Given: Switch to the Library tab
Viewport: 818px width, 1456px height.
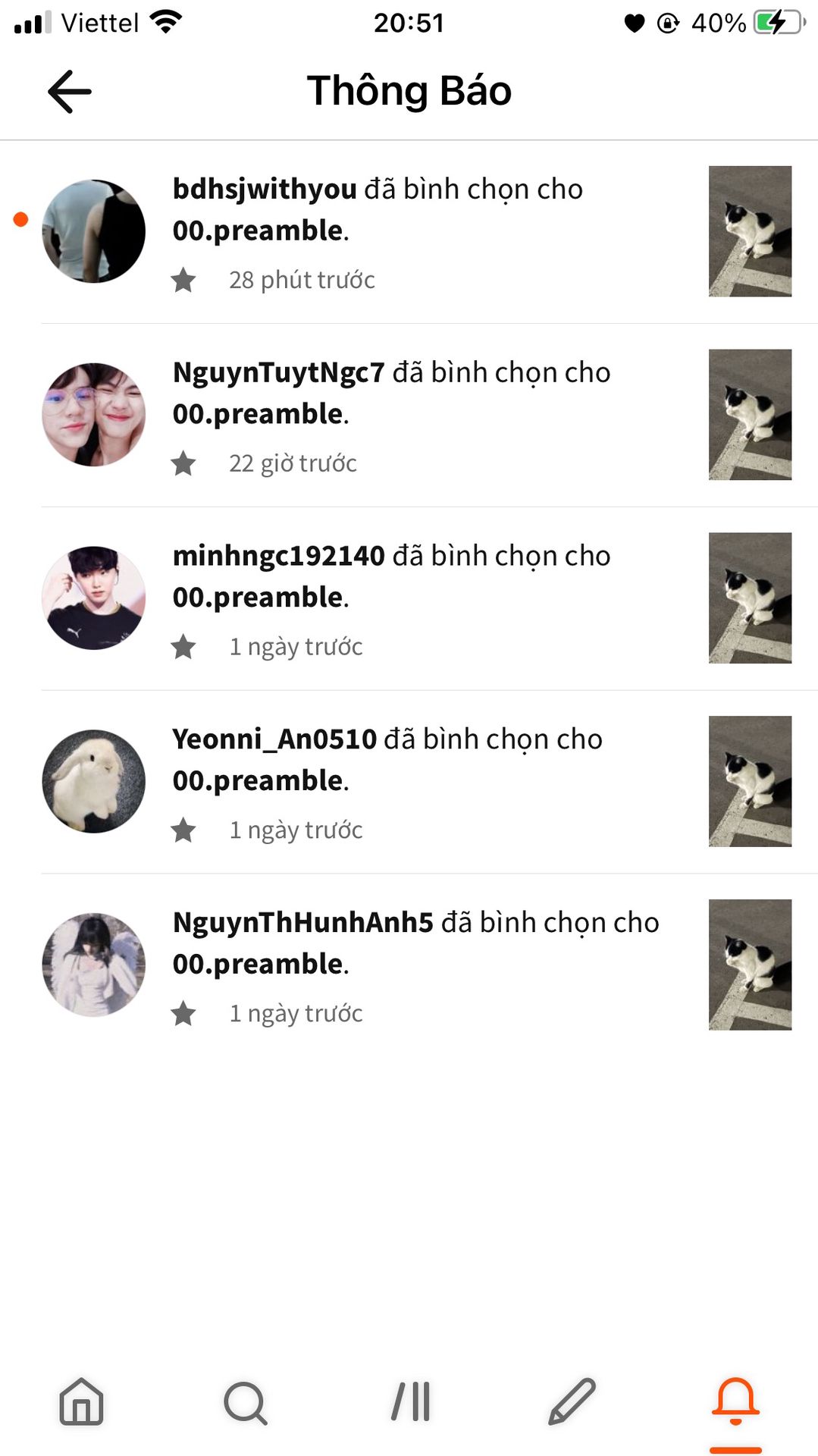Looking at the screenshot, I should click(x=410, y=1401).
